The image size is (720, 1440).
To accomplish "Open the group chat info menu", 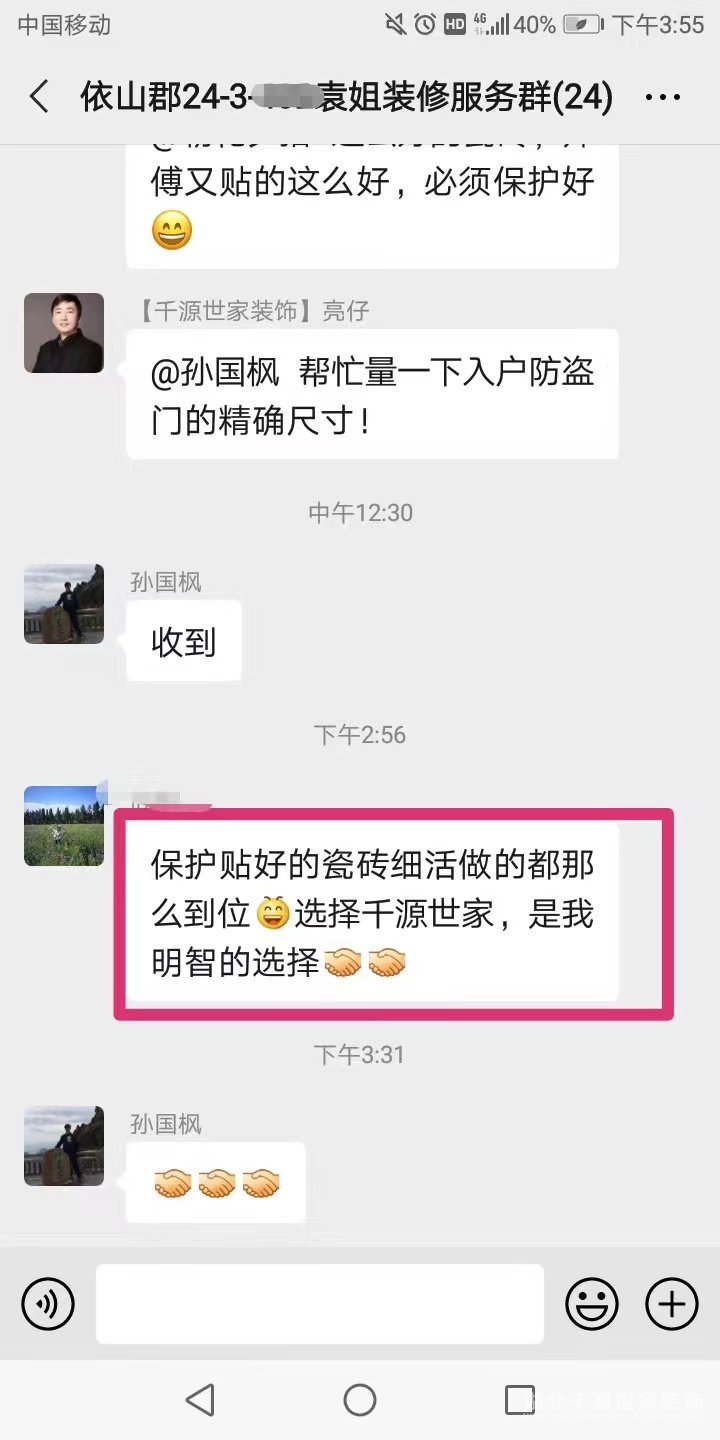I will coord(663,97).
